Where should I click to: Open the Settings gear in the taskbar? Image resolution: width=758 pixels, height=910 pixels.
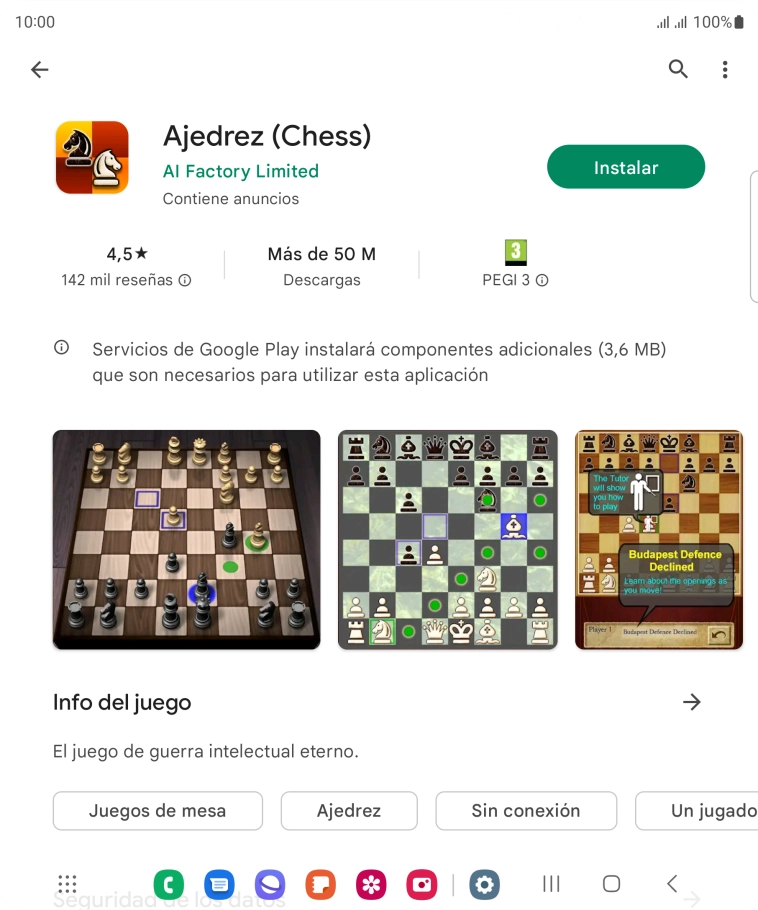pos(484,884)
